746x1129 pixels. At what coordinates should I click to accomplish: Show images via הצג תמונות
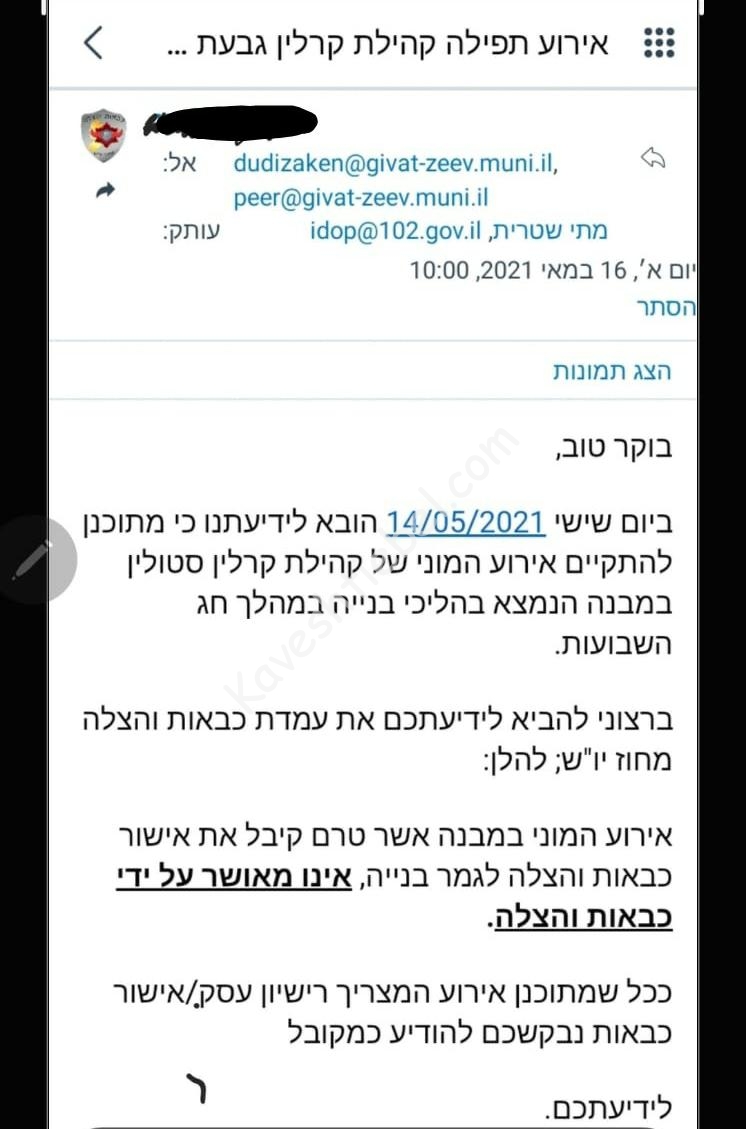[613, 371]
